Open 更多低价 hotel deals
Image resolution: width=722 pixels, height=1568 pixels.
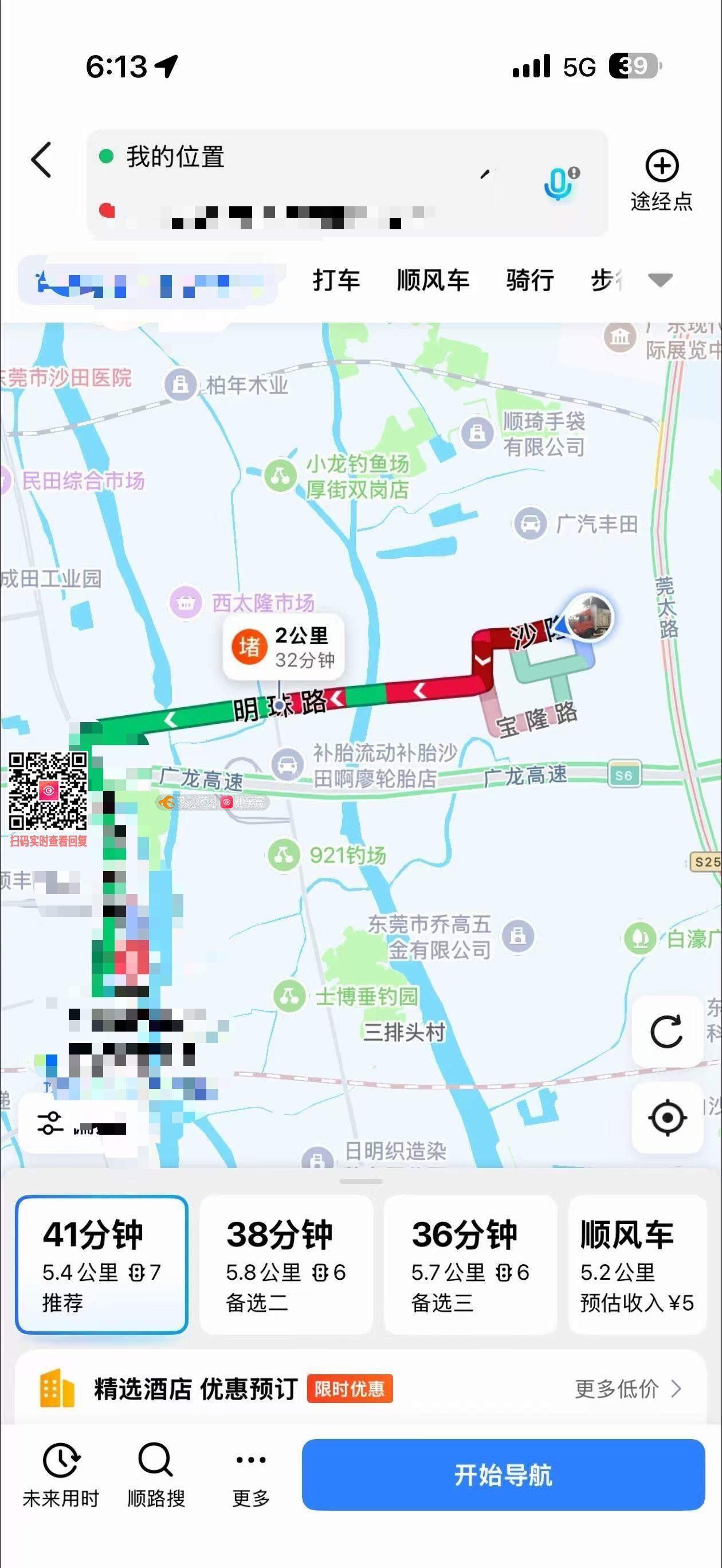(x=627, y=1389)
